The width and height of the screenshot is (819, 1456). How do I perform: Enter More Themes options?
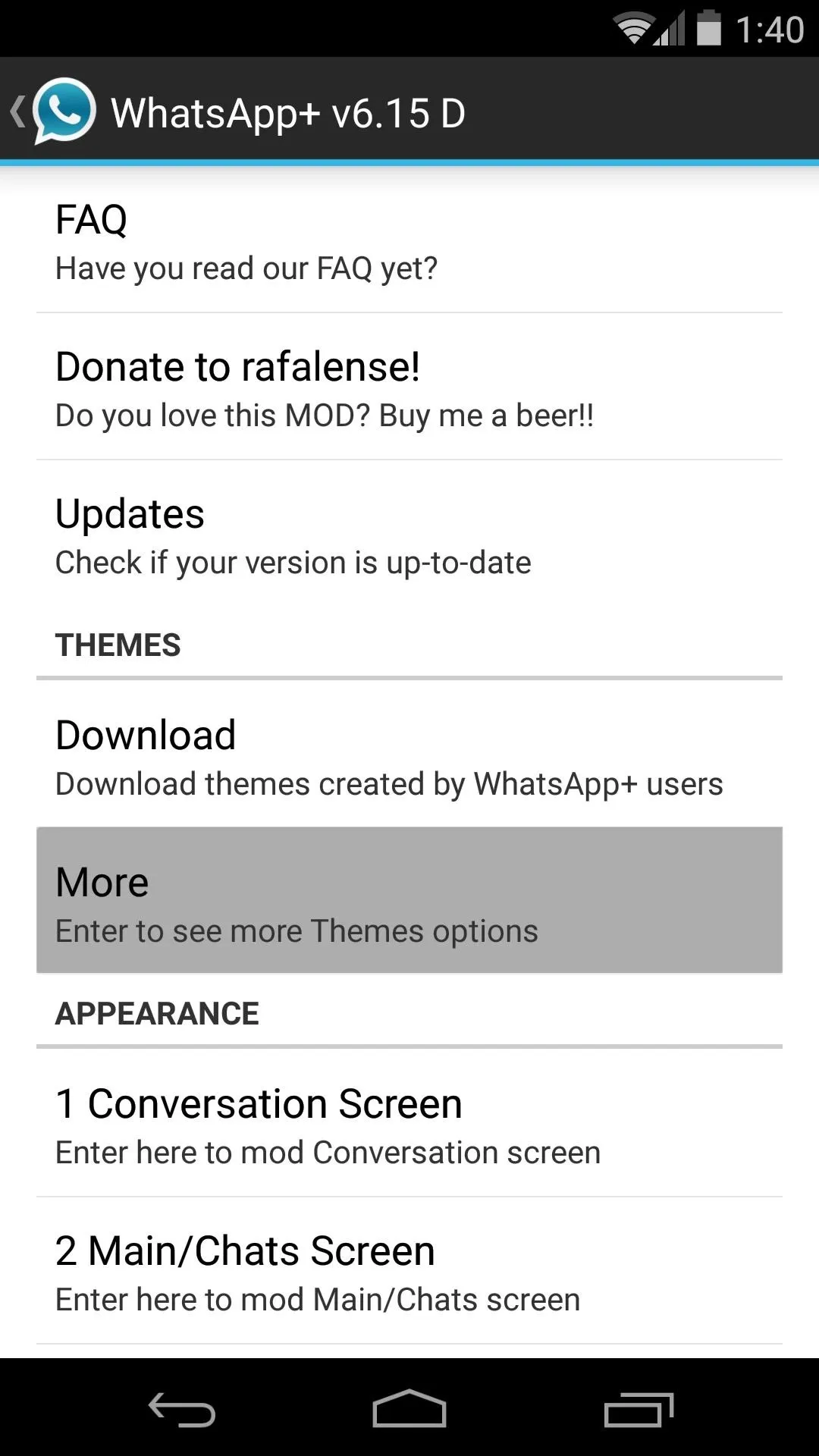tap(409, 900)
